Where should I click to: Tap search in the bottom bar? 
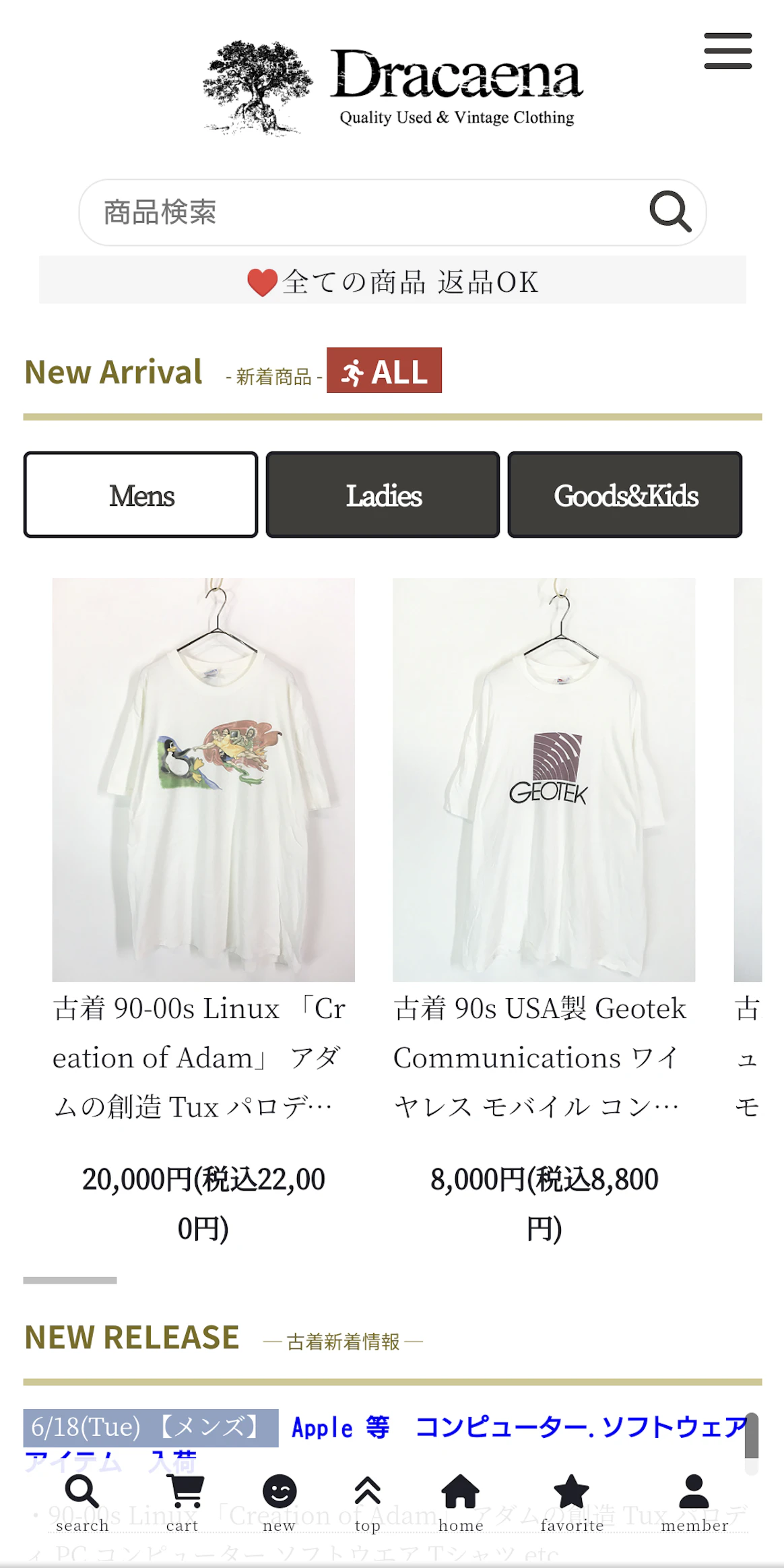[x=82, y=1501]
